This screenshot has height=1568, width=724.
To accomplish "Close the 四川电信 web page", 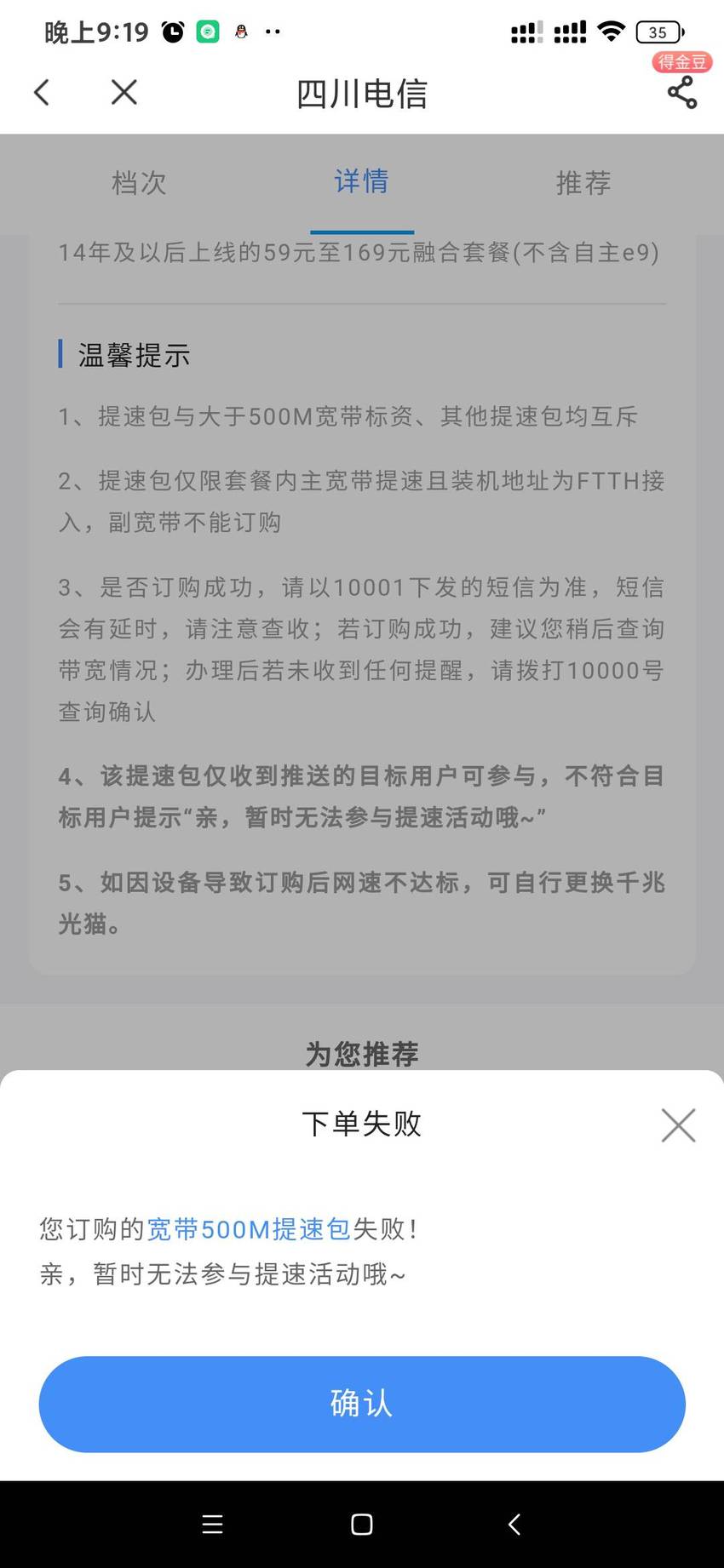I will (124, 92).
